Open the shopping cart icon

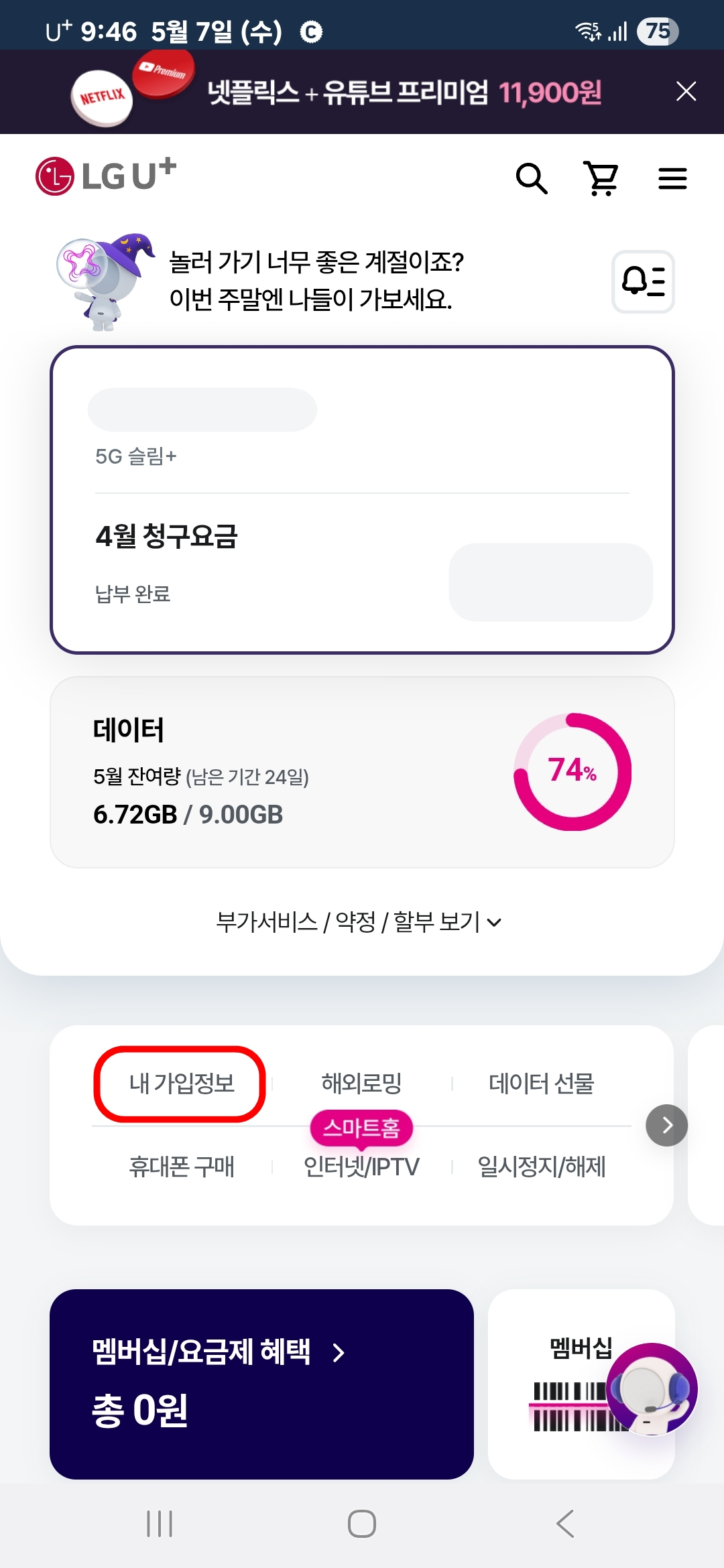[x=602, y=178]
